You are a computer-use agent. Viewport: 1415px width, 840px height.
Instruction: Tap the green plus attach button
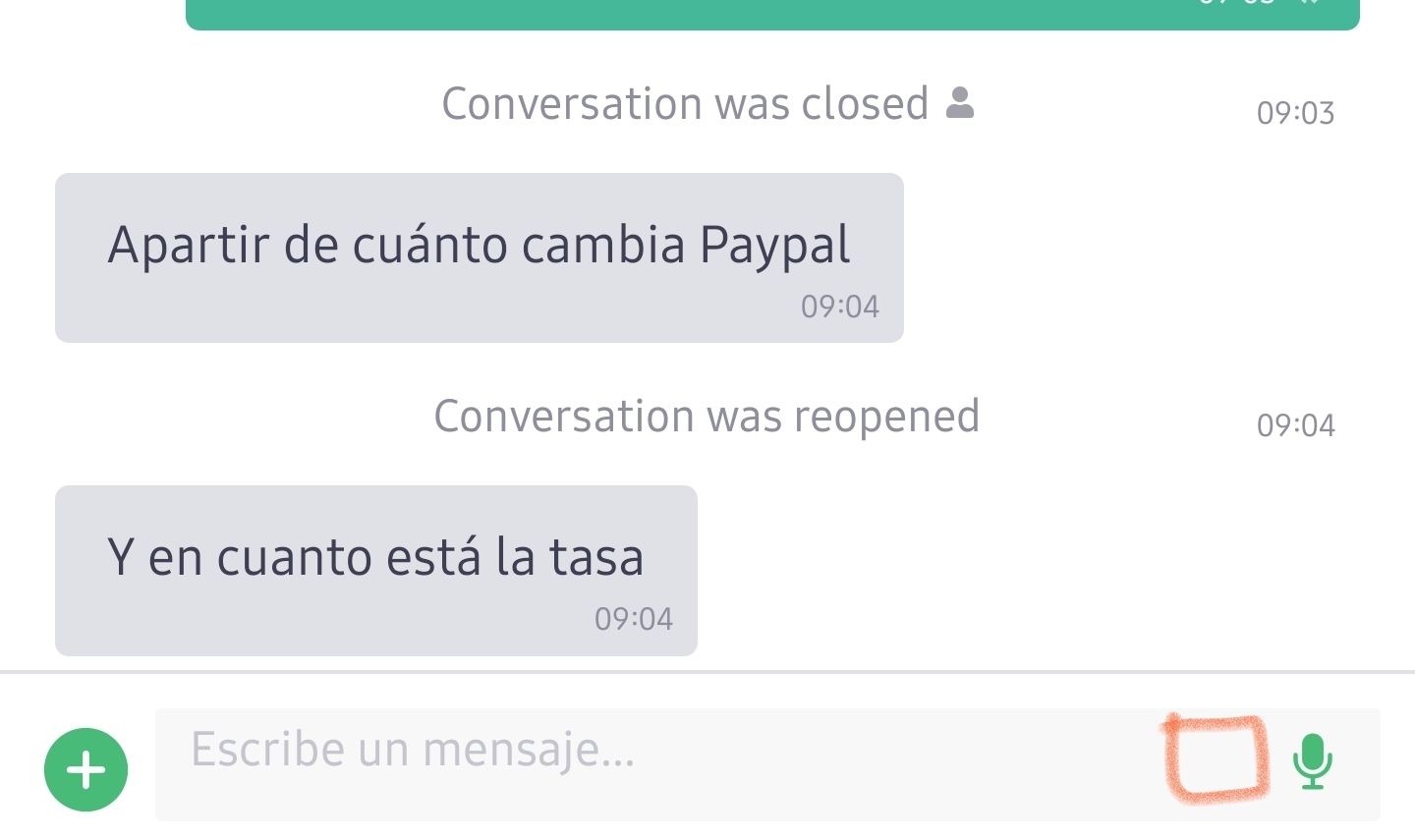[85, 769]
